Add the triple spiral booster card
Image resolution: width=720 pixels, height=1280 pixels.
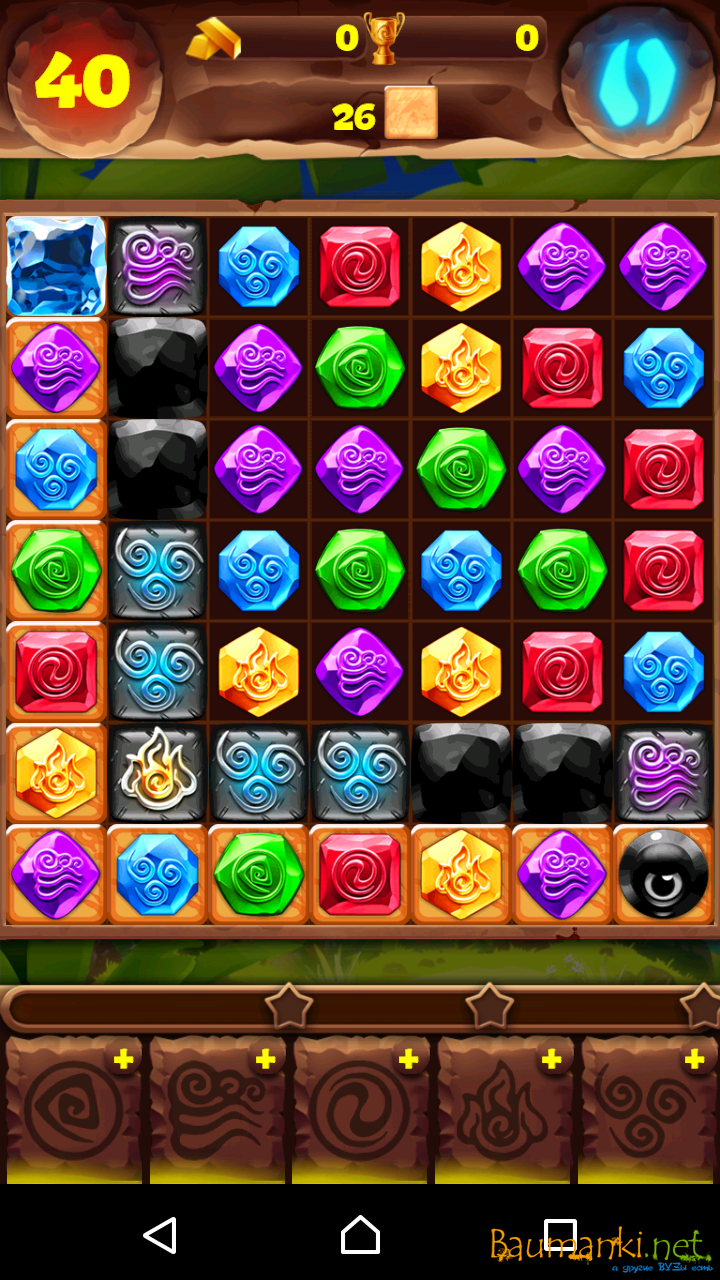pyautogui.click(x=694, y=1060)
